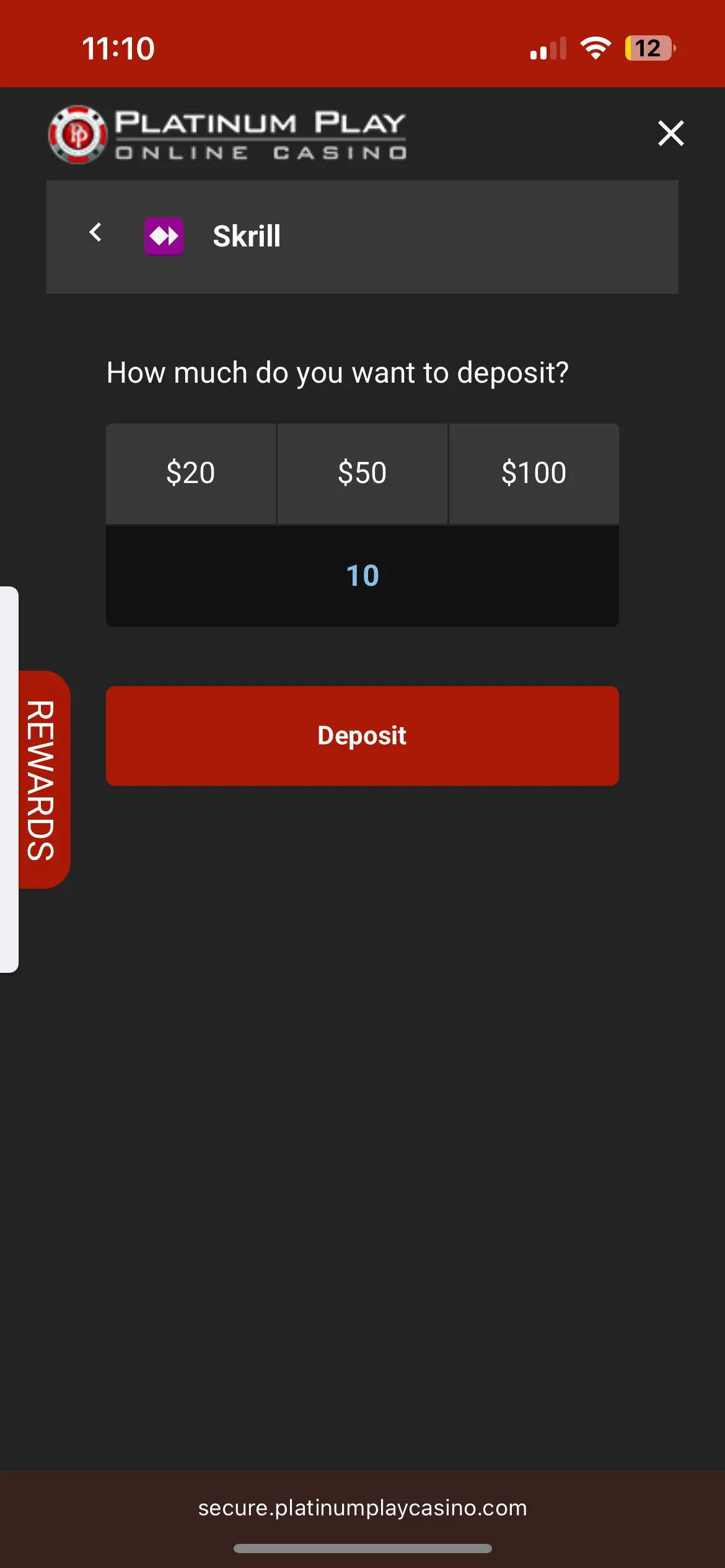Select the $20 deposit amount
Viewport: 725px width, 1568px height.
[x=190, y=473]
